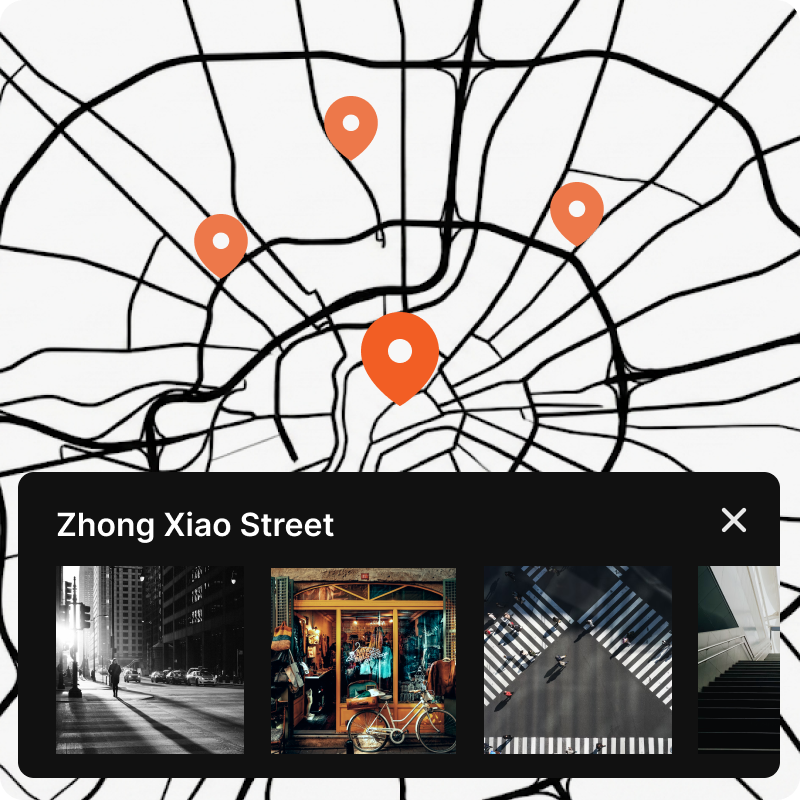This screenshot has width=800, height=800.
Task: Select the rightmost map pin
Action: click(577, 210)
